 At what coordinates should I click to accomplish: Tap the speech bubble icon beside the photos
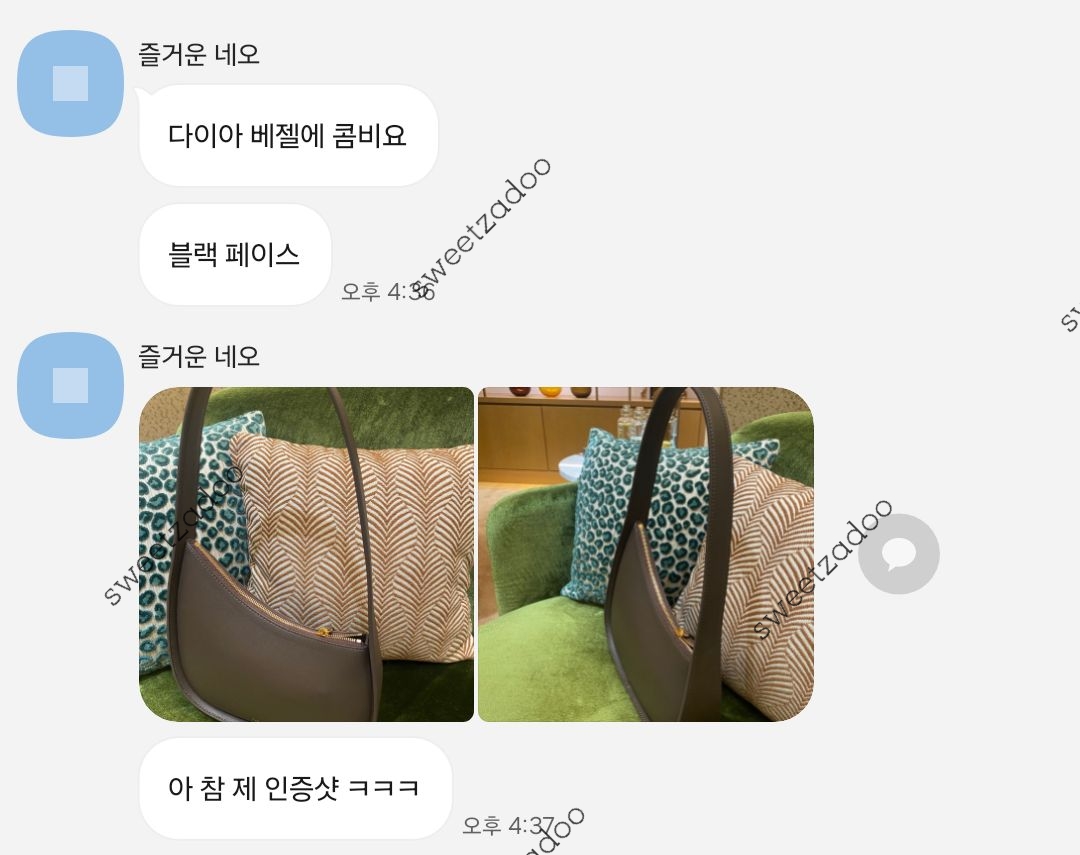pyautogui.click(x=898, y=554)
